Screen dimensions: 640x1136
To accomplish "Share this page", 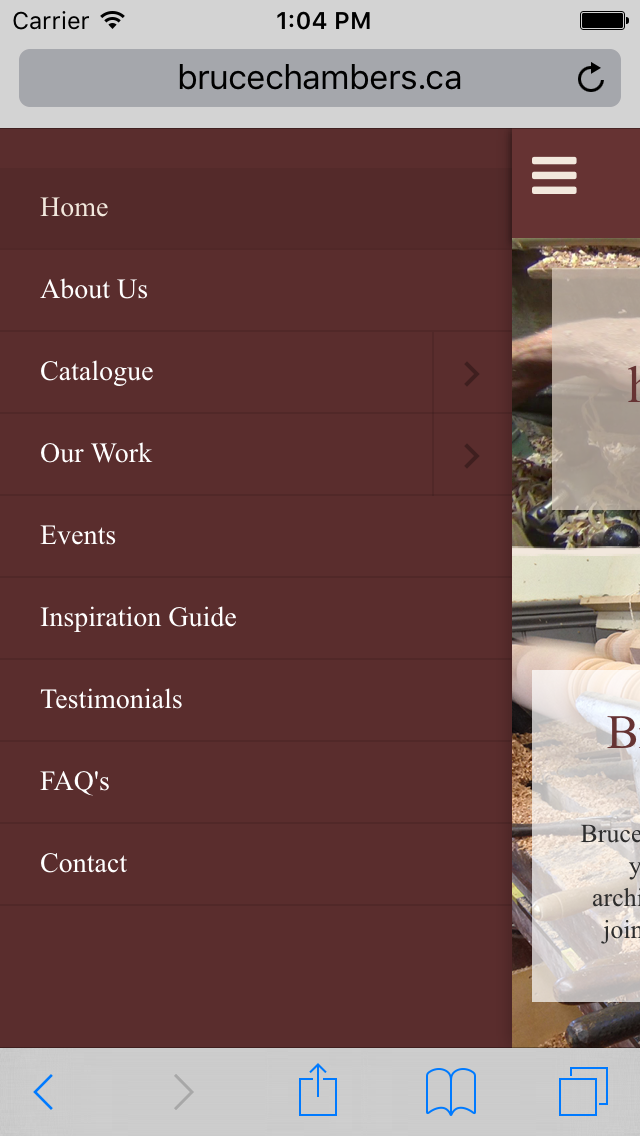I will [x=318, y=1090].
